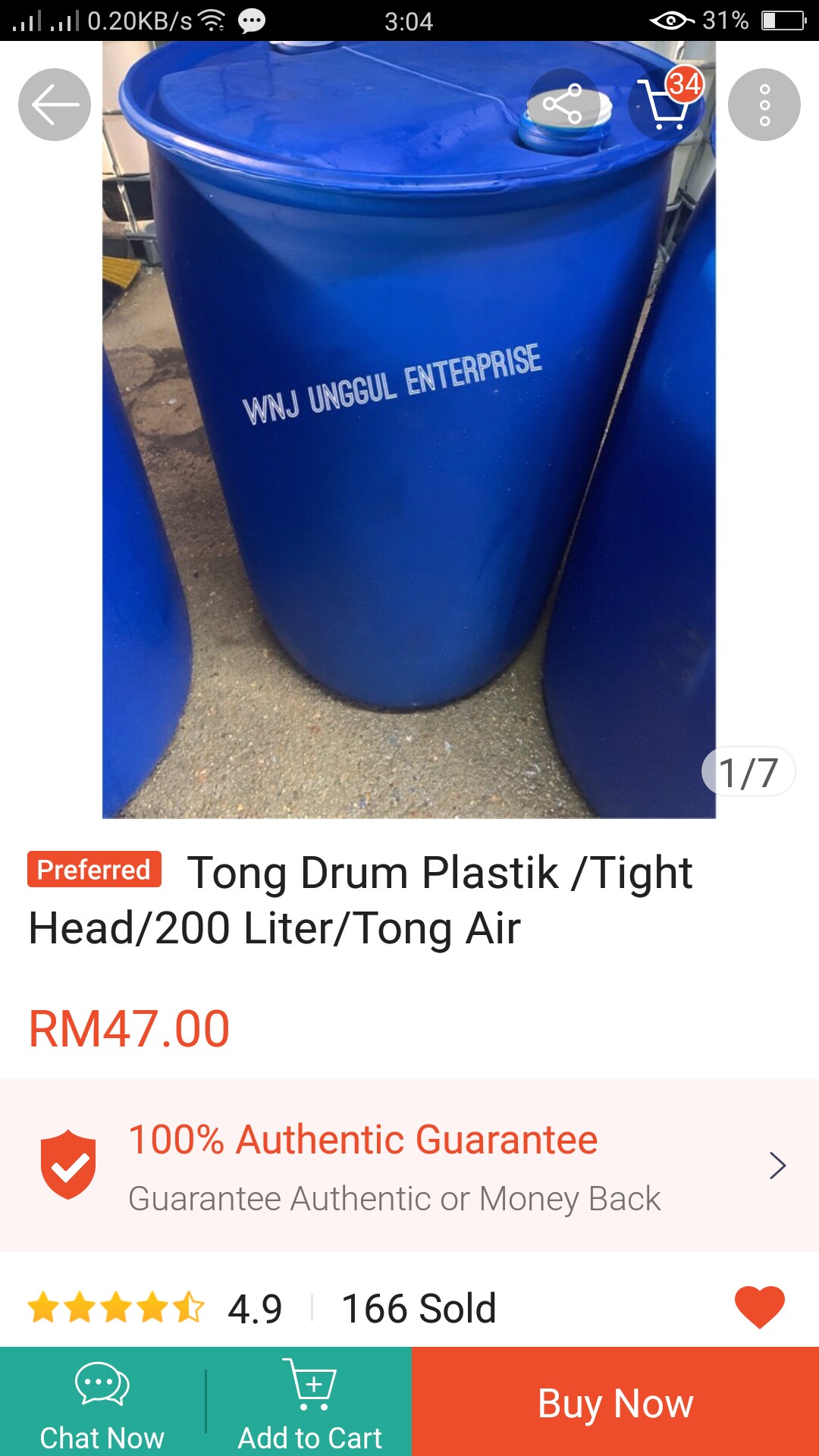Go back using the arrow icon

pyautogui.click(x=55, y=105)
